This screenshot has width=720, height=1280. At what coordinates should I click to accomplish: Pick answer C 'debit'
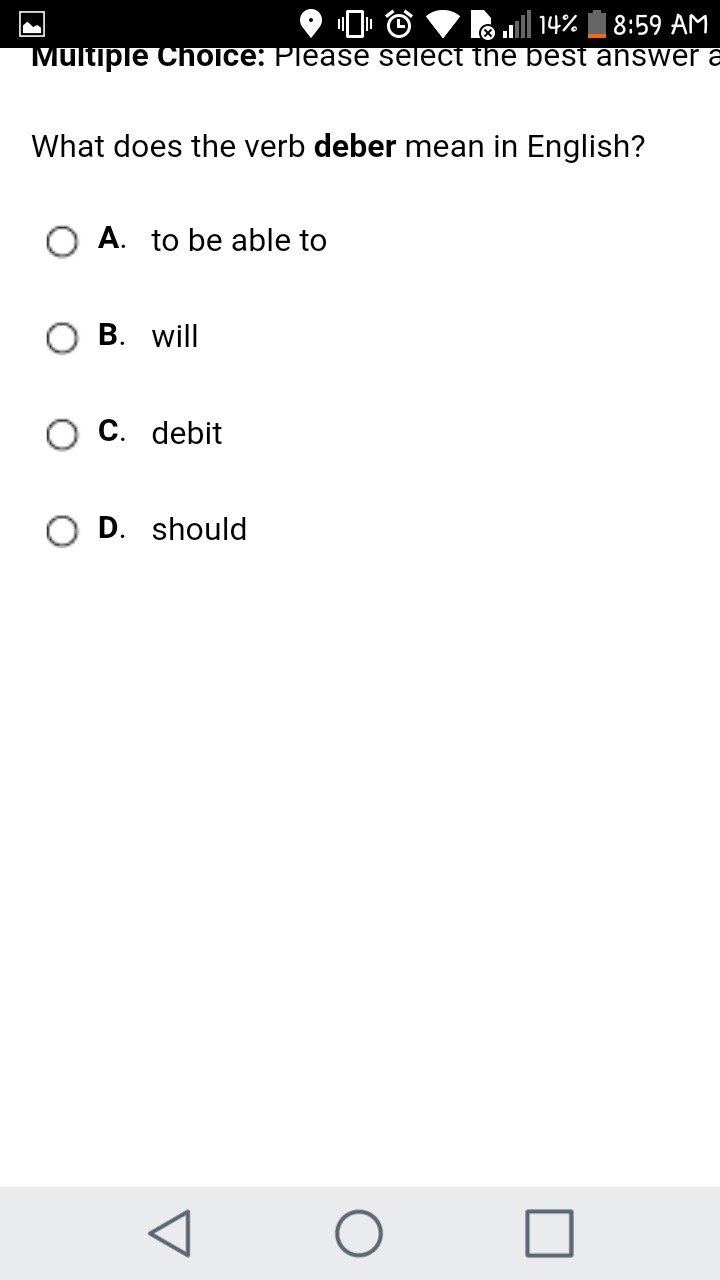(x=62, y=434)
